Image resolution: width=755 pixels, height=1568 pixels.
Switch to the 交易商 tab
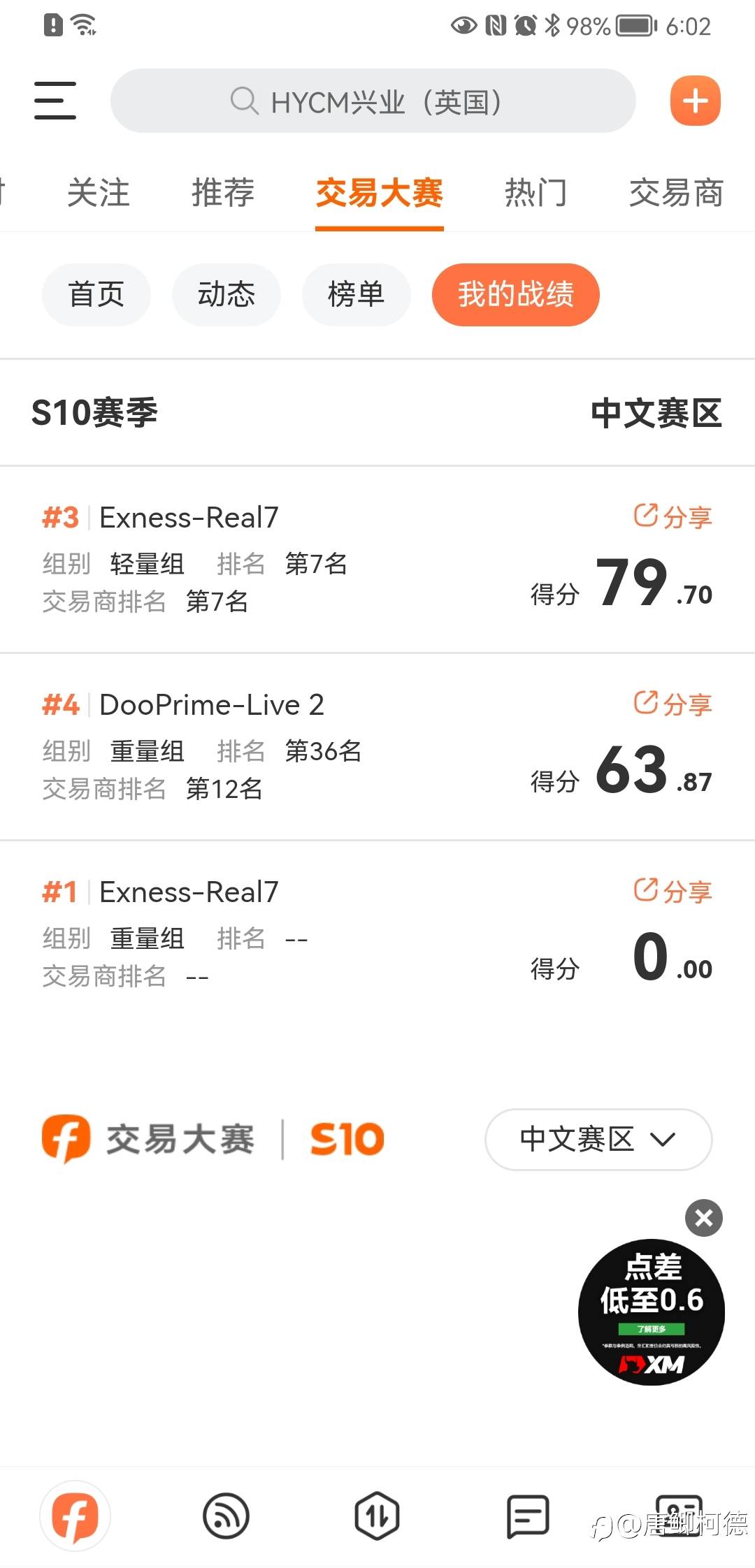click(676, 193)
